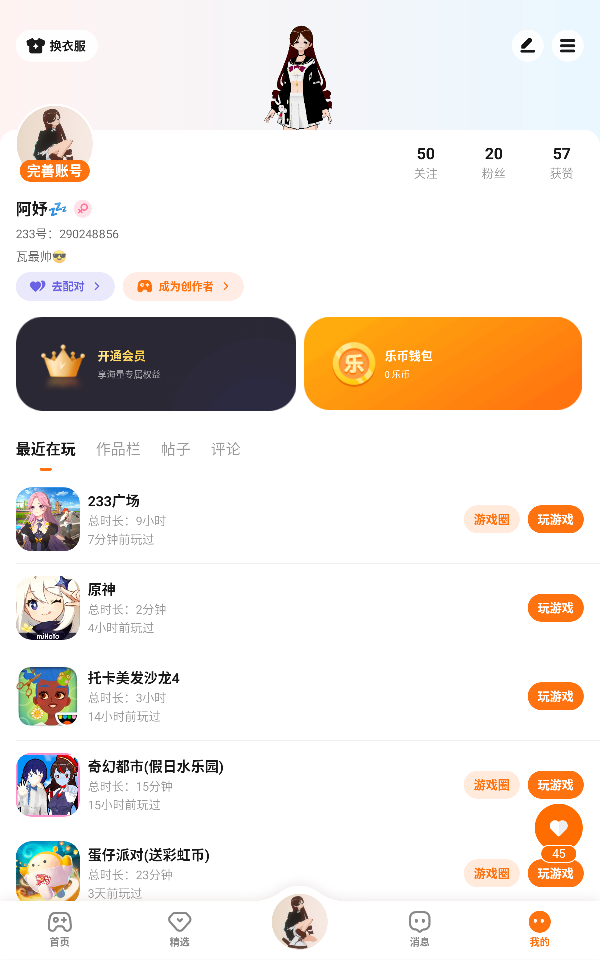The image size is (600, 960).
Task: Tap the floating heart button
Action: 559,828
